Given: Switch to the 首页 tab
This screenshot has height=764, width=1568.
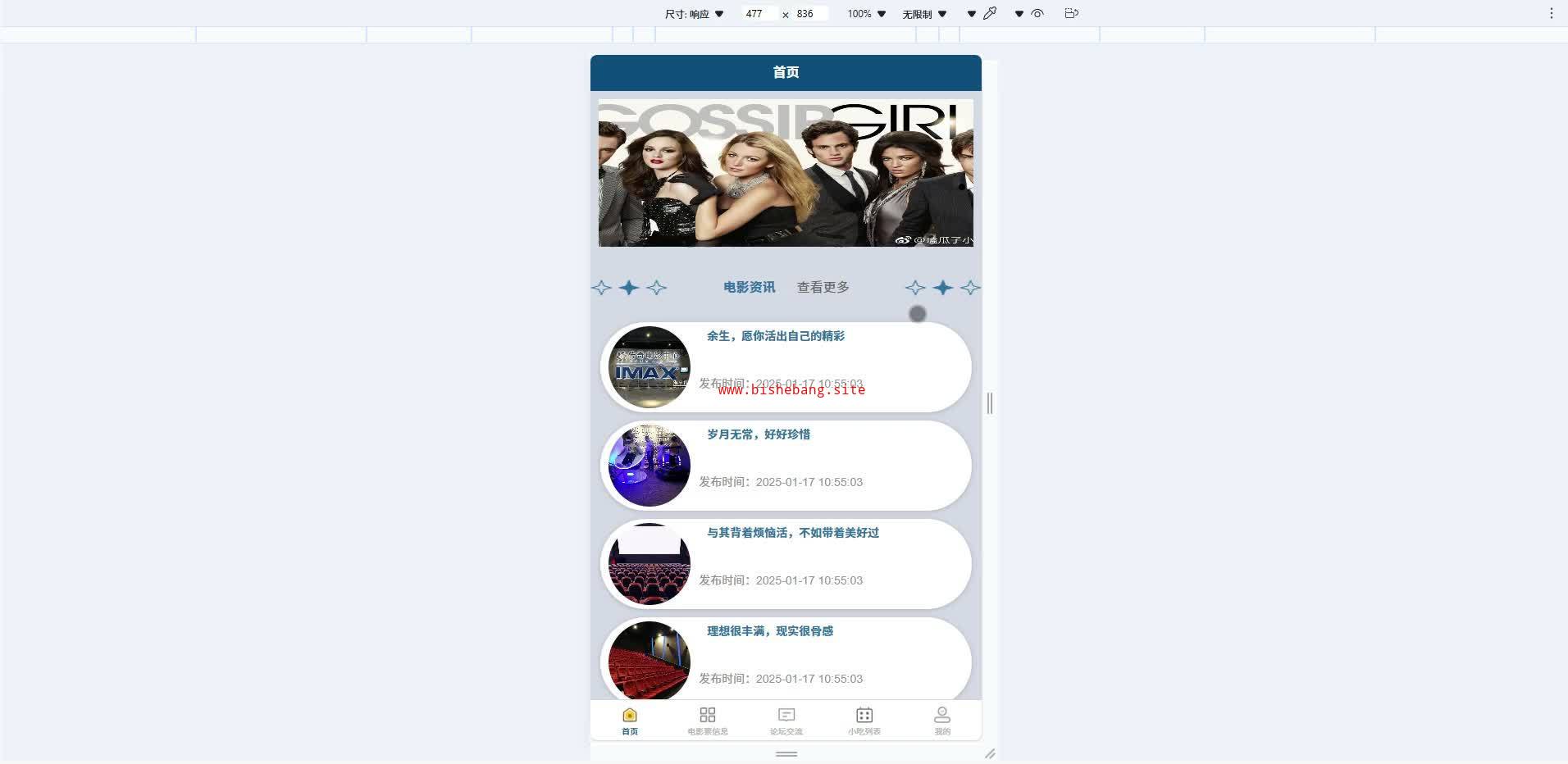Looking at the screenshot, I should (629, 721).
